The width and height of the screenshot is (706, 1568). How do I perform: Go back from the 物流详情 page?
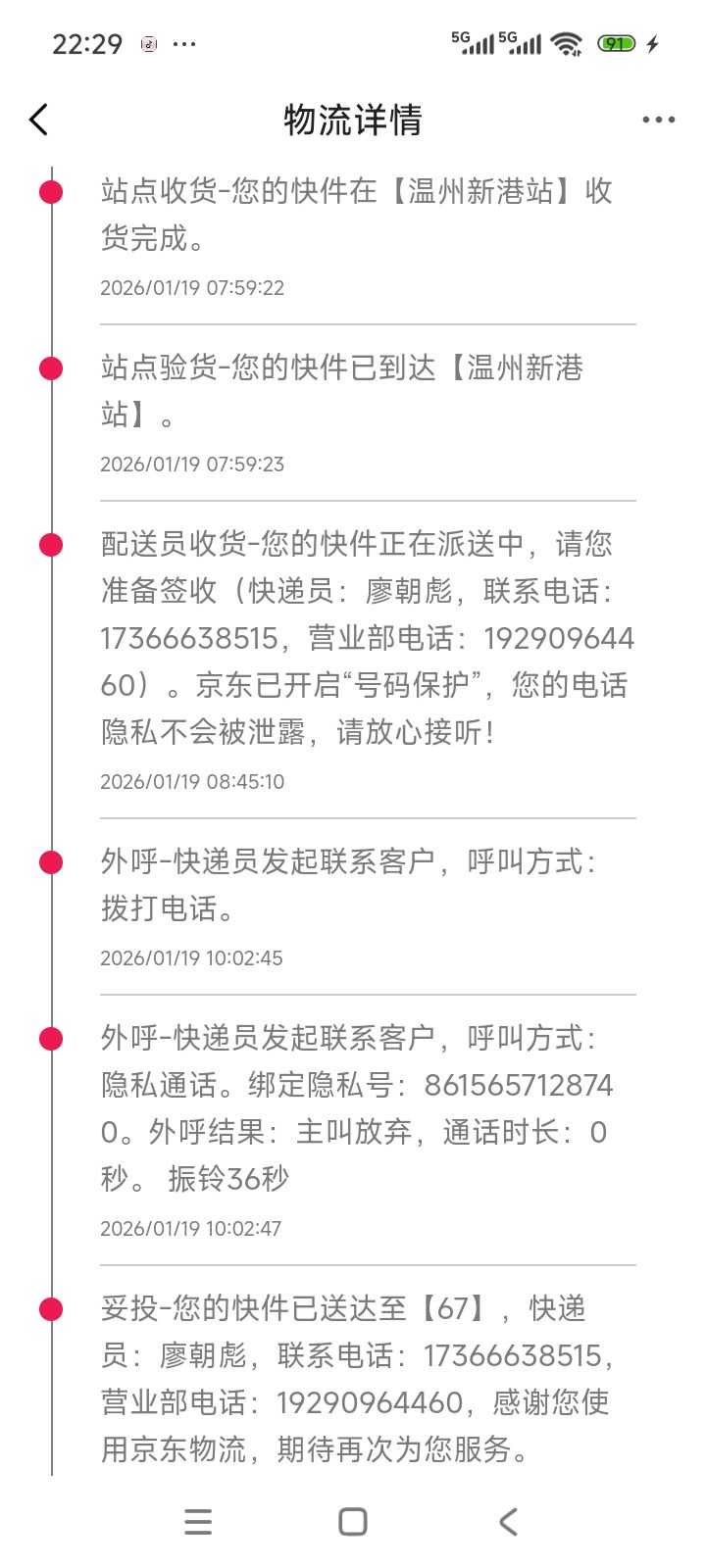point(39,121)
